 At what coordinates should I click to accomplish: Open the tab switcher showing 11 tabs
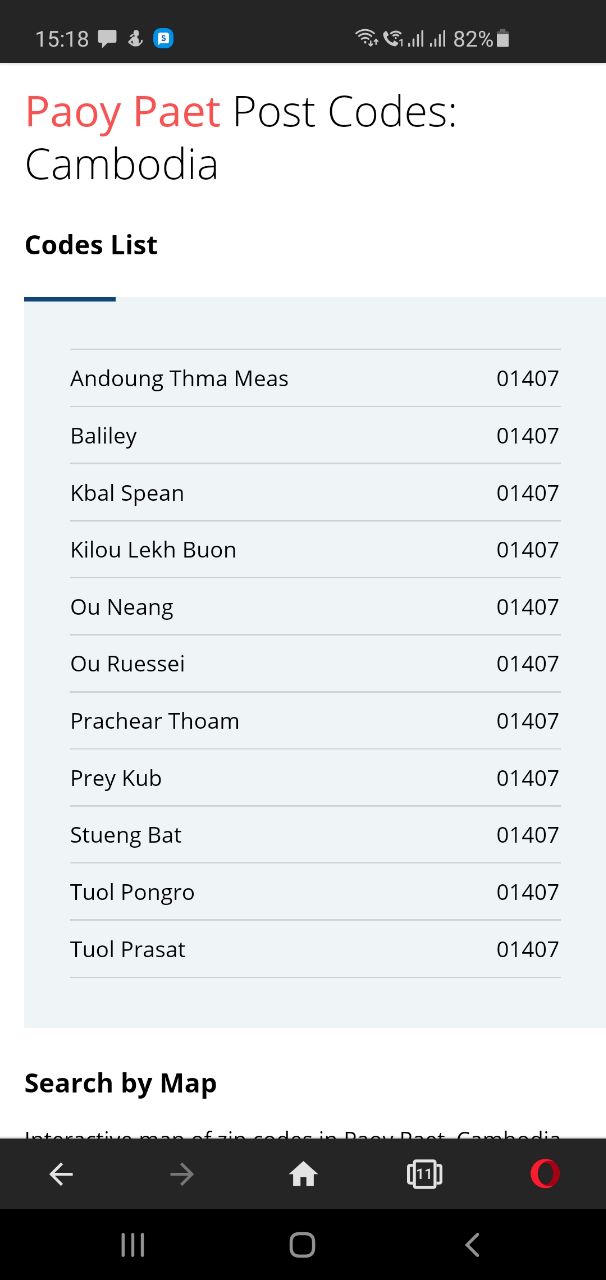point(424,1174)
